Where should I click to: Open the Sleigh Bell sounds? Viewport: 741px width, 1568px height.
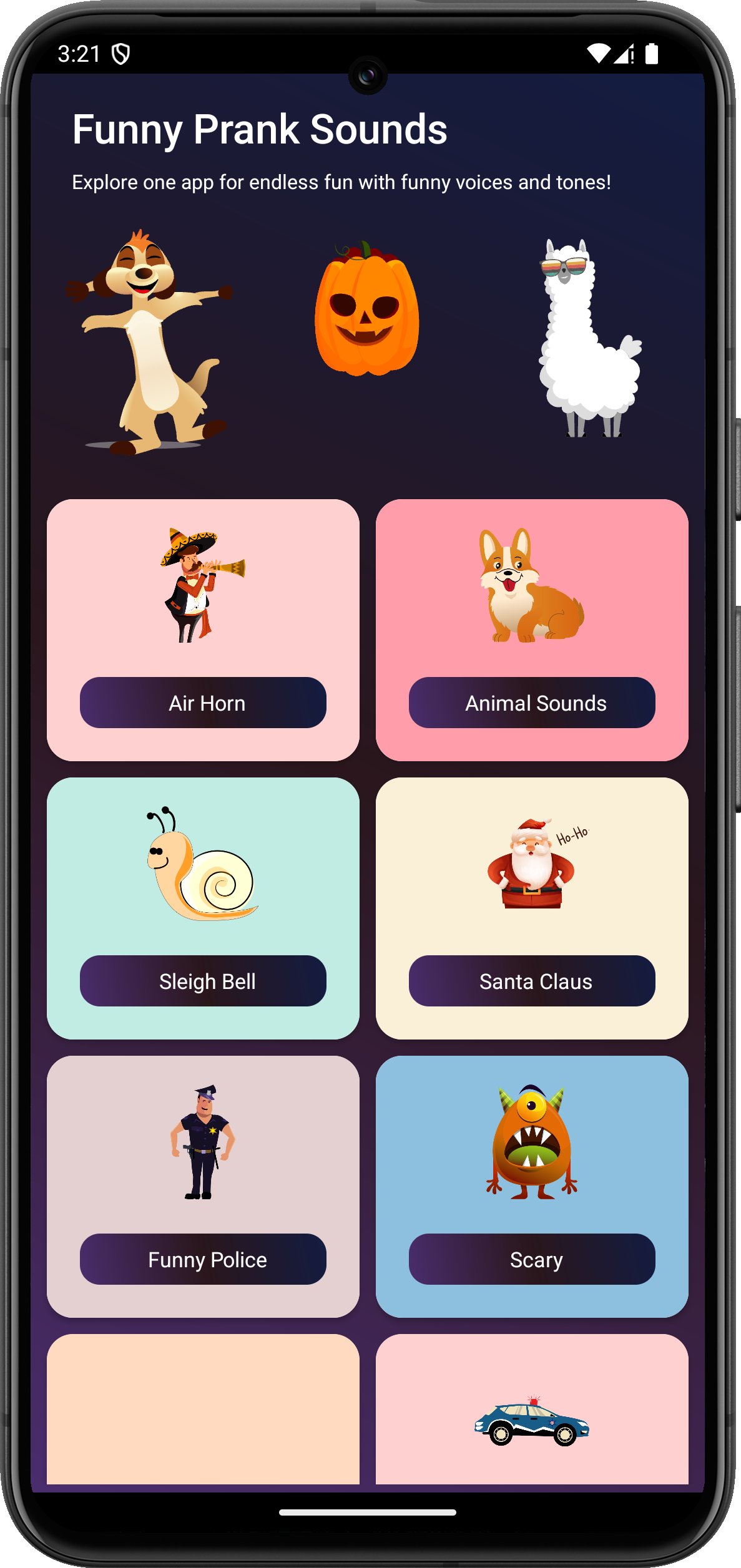(x=203, y=980)
